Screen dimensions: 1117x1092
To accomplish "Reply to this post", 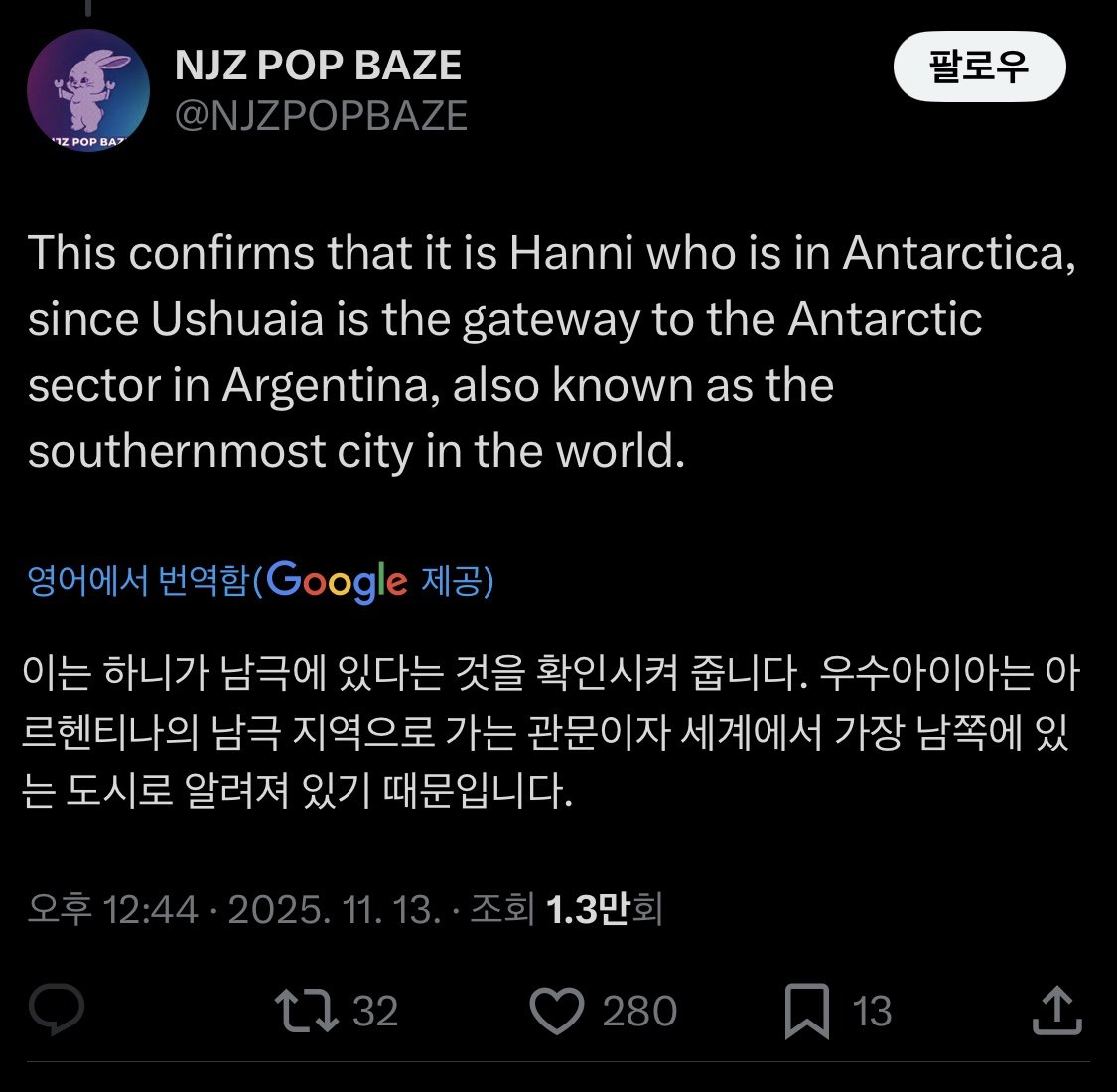I will (x=57, y=1011).
